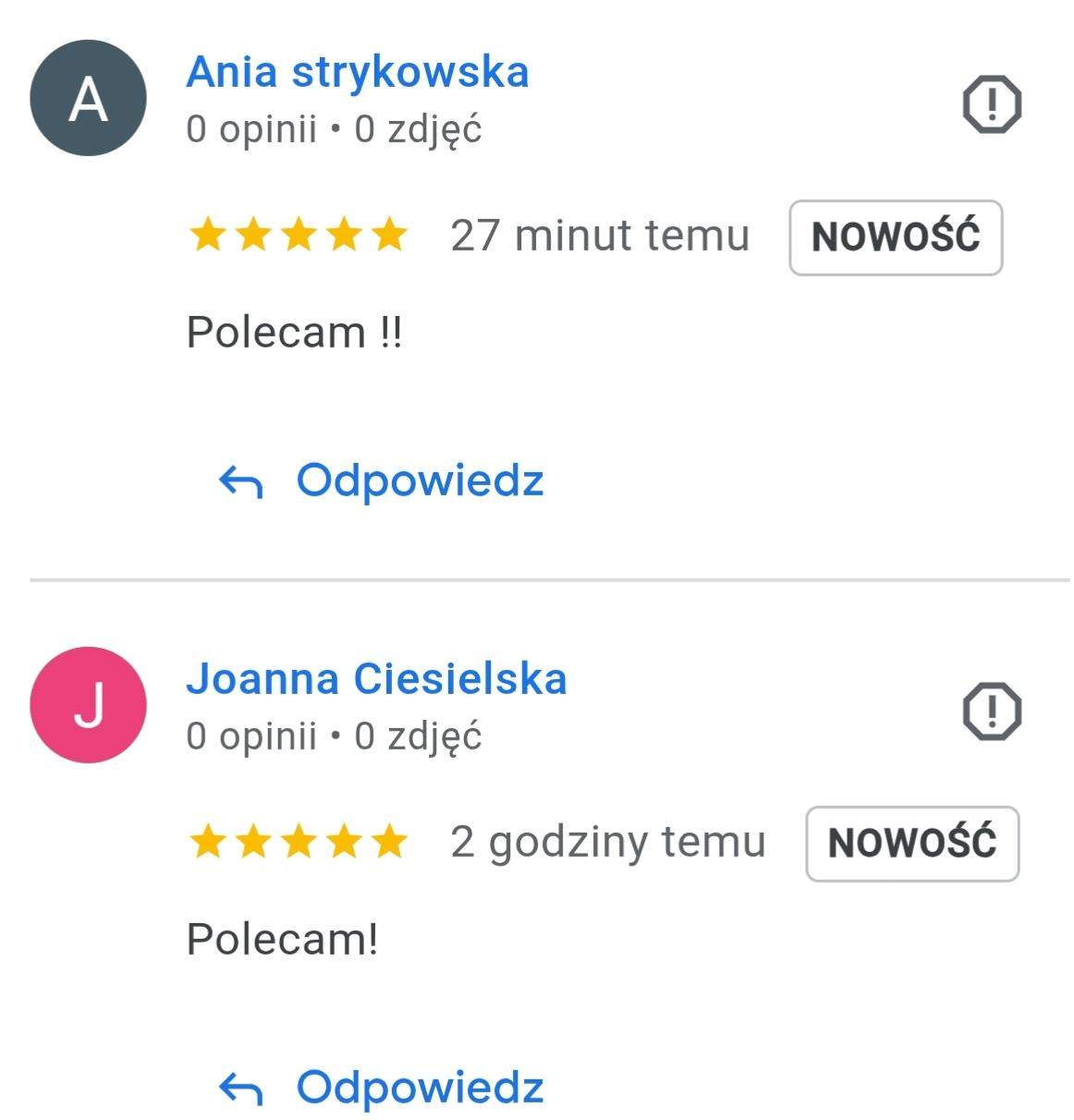
Task: Flag Joanna Ciesielska's review
Action: tap(992, 712)
